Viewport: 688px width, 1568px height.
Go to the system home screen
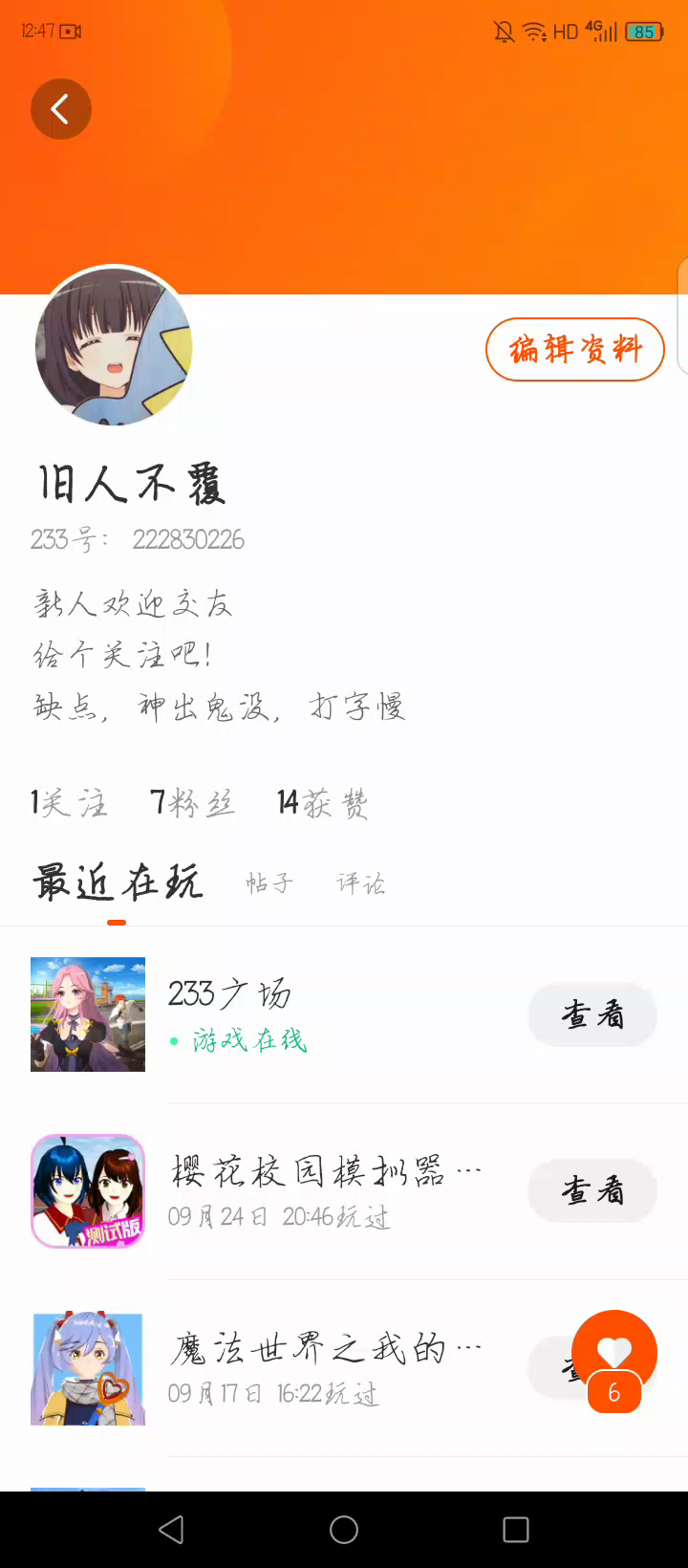[344, 1530]
